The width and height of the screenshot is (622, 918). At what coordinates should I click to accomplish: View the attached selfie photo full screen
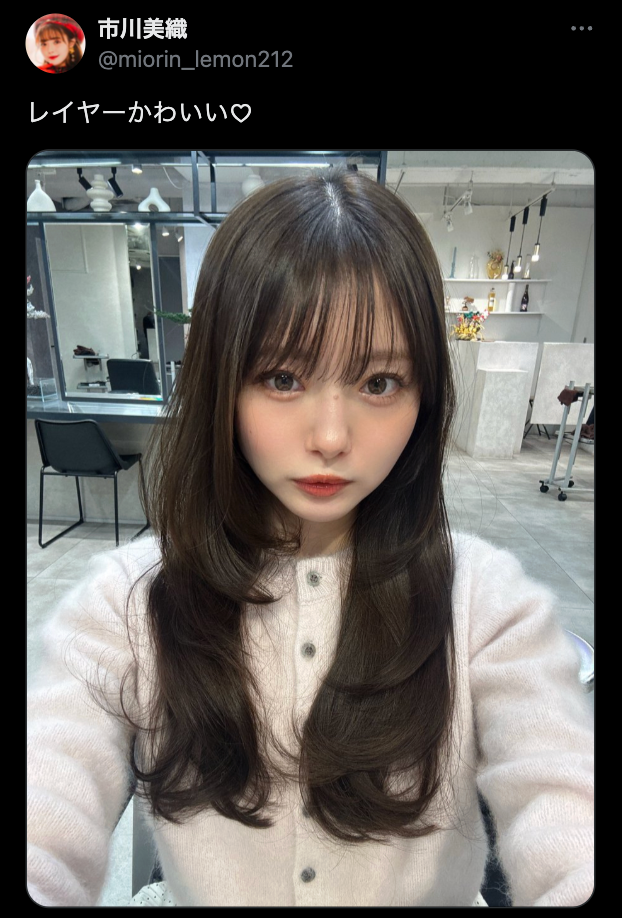pyautogui.click(x=310, y=528)
